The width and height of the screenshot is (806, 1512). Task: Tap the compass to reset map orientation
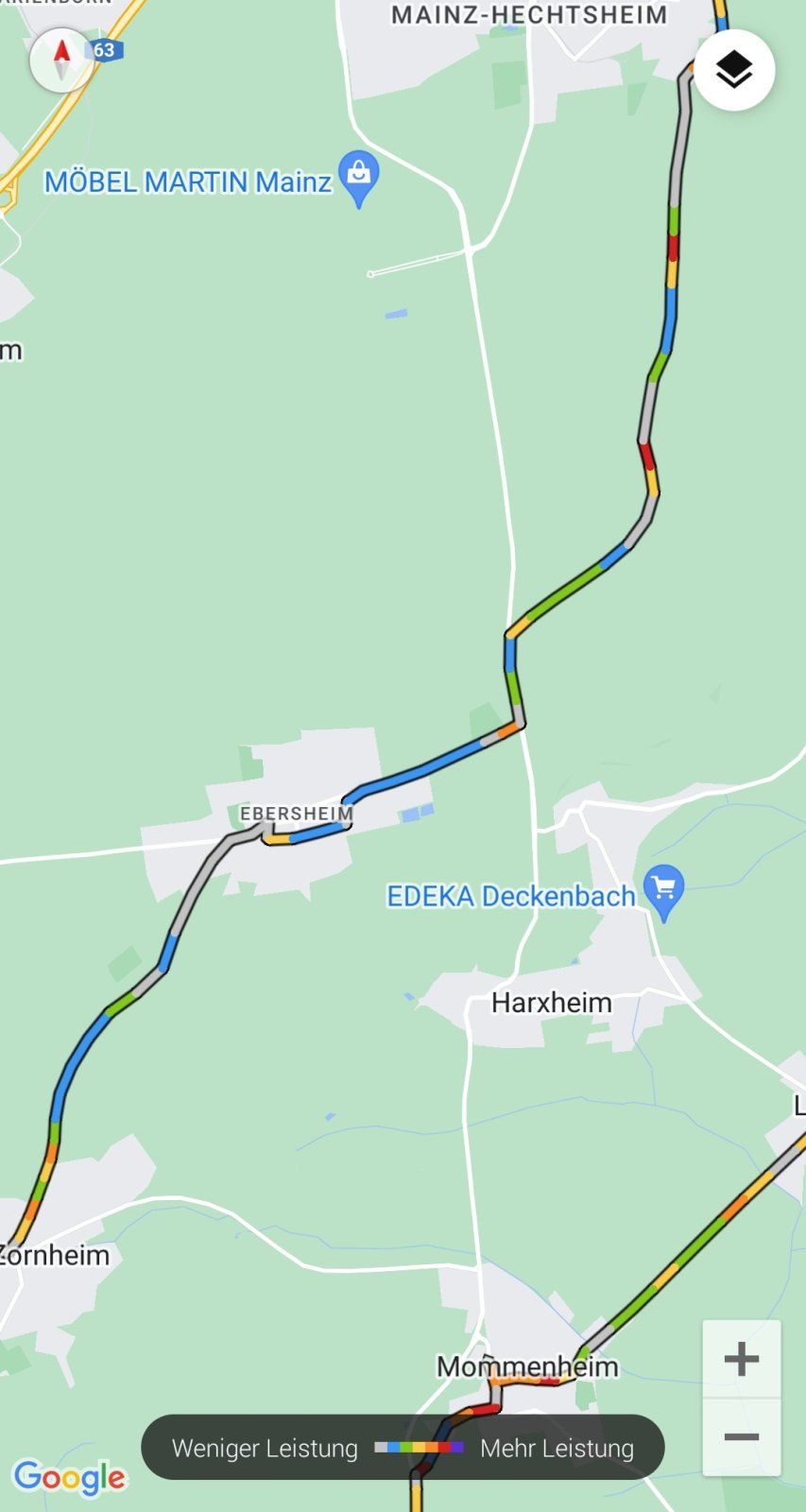(61, 60)
